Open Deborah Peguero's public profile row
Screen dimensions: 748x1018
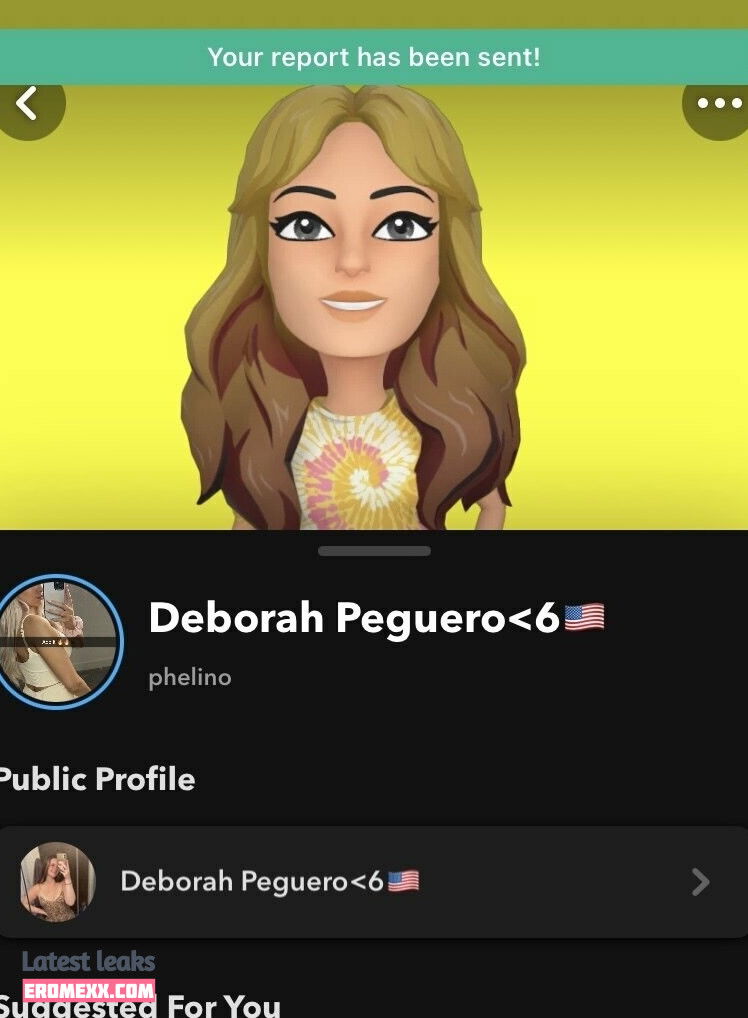pyautogui.click(x=372, y=881)
